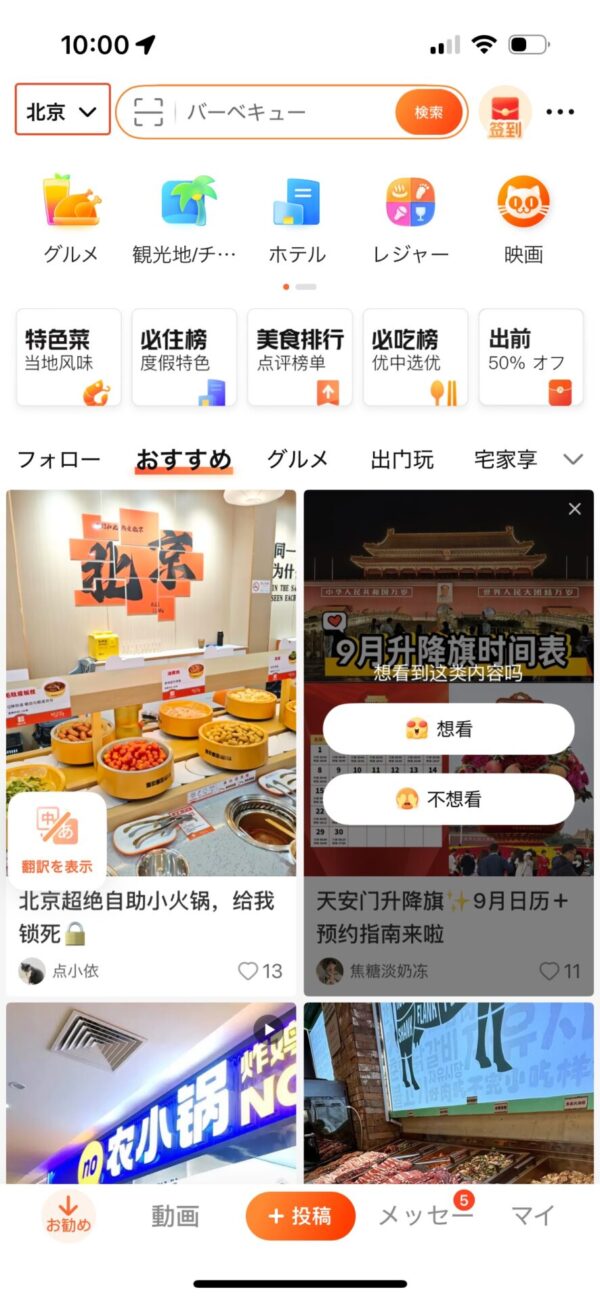Image resolution: width=600 pixels, height=1300 pixels.
Task: Open the 北京 city selector dropdown
Action: [x=62, y=111]
